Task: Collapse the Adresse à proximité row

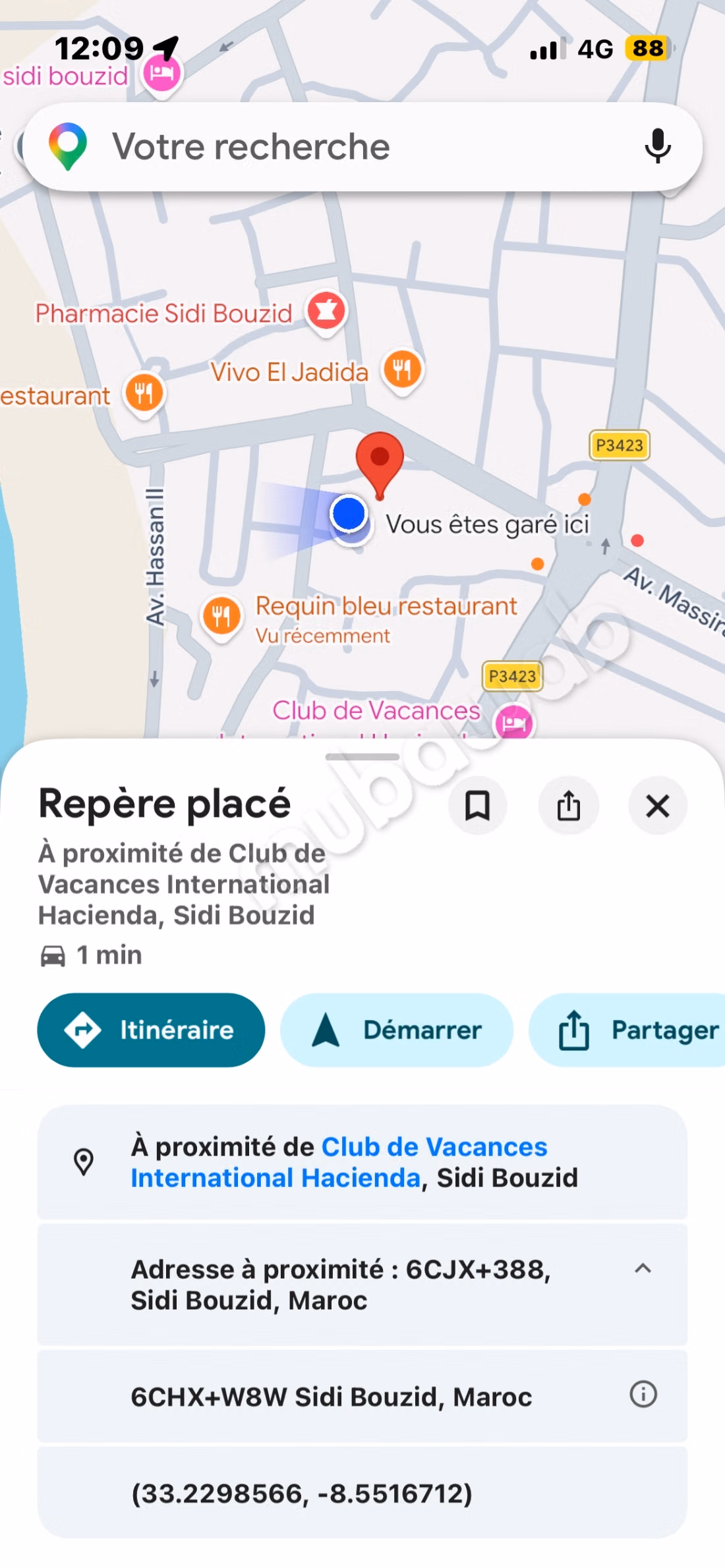Action: [x=643, y=1268]
